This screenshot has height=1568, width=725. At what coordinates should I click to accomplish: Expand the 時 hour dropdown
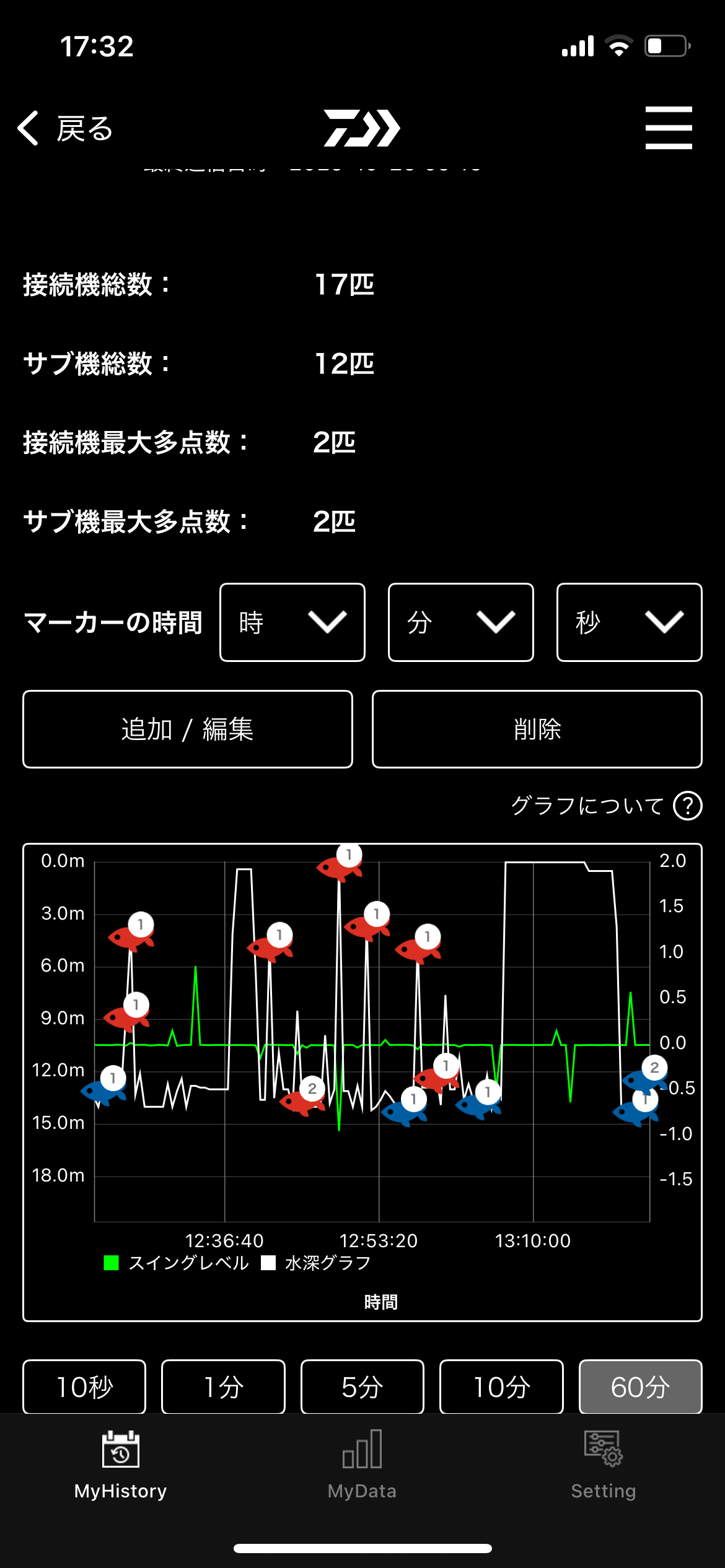pos(292,622)
